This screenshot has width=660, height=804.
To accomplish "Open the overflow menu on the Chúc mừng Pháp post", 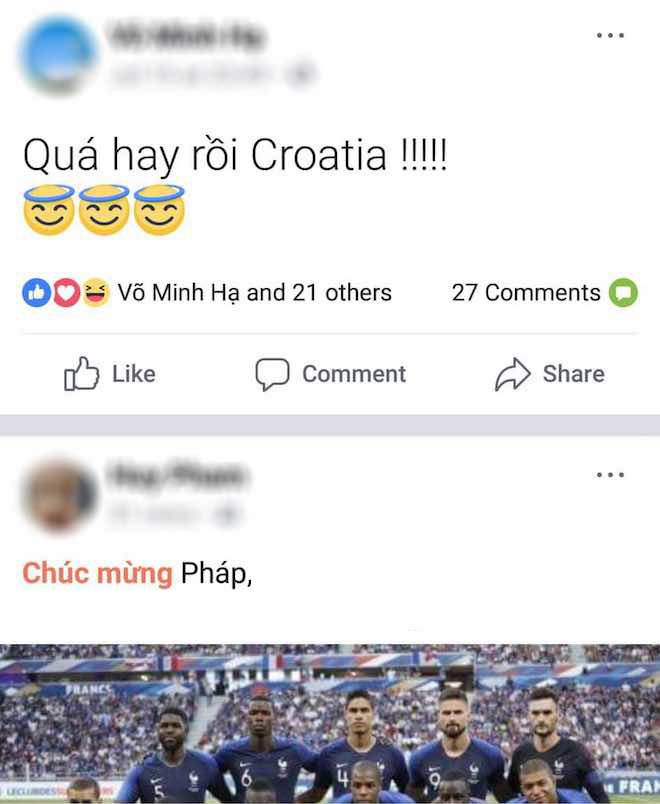I will (x=609, y=474).
